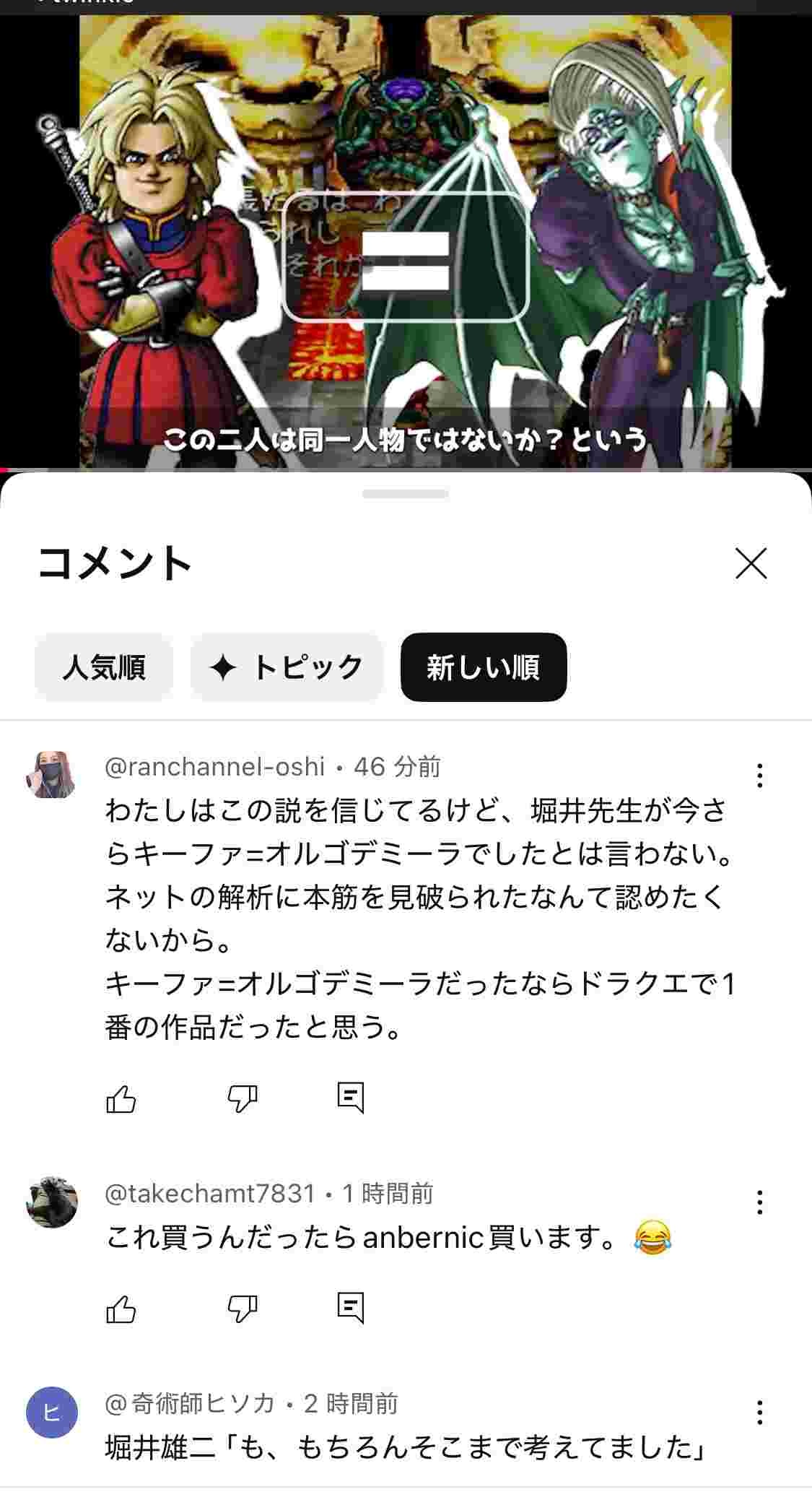Sort comments by 人気順
The image size is (812, 1497).
[x=104, y=667]
